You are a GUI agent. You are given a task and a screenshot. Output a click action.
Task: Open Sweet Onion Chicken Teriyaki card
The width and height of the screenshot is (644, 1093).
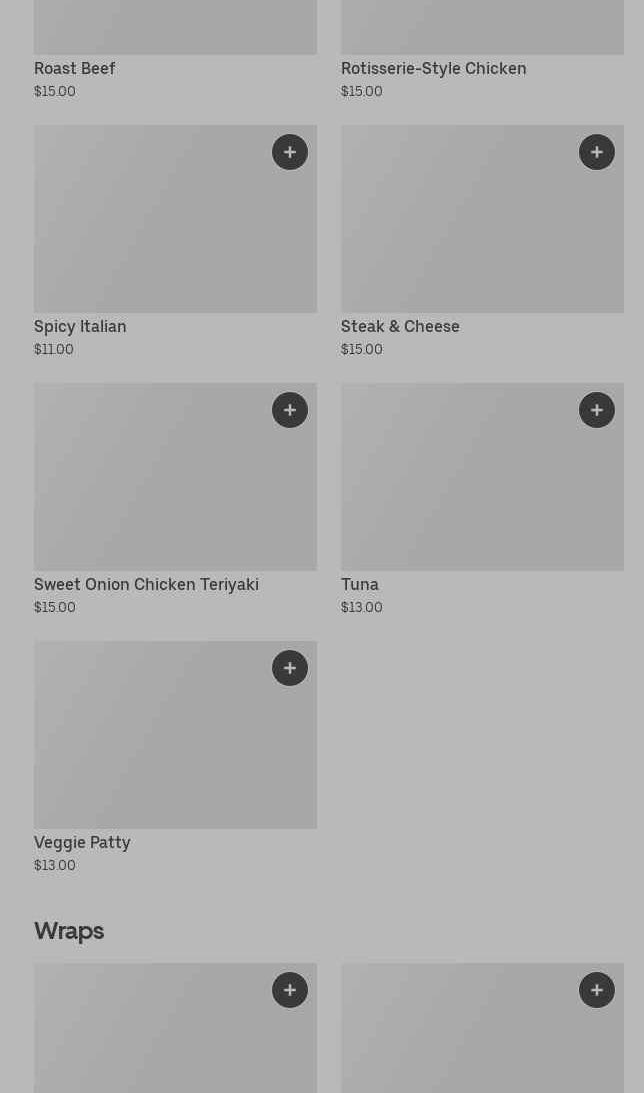[x=176, y=499]
